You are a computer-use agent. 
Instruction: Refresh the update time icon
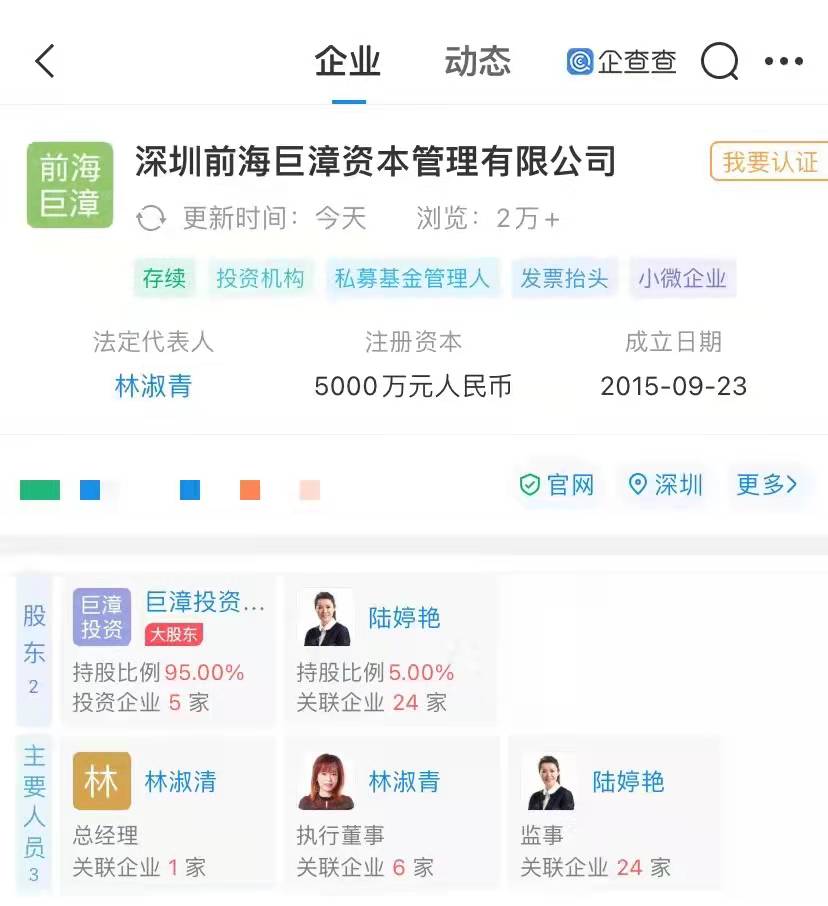click(x=151, y=218)
